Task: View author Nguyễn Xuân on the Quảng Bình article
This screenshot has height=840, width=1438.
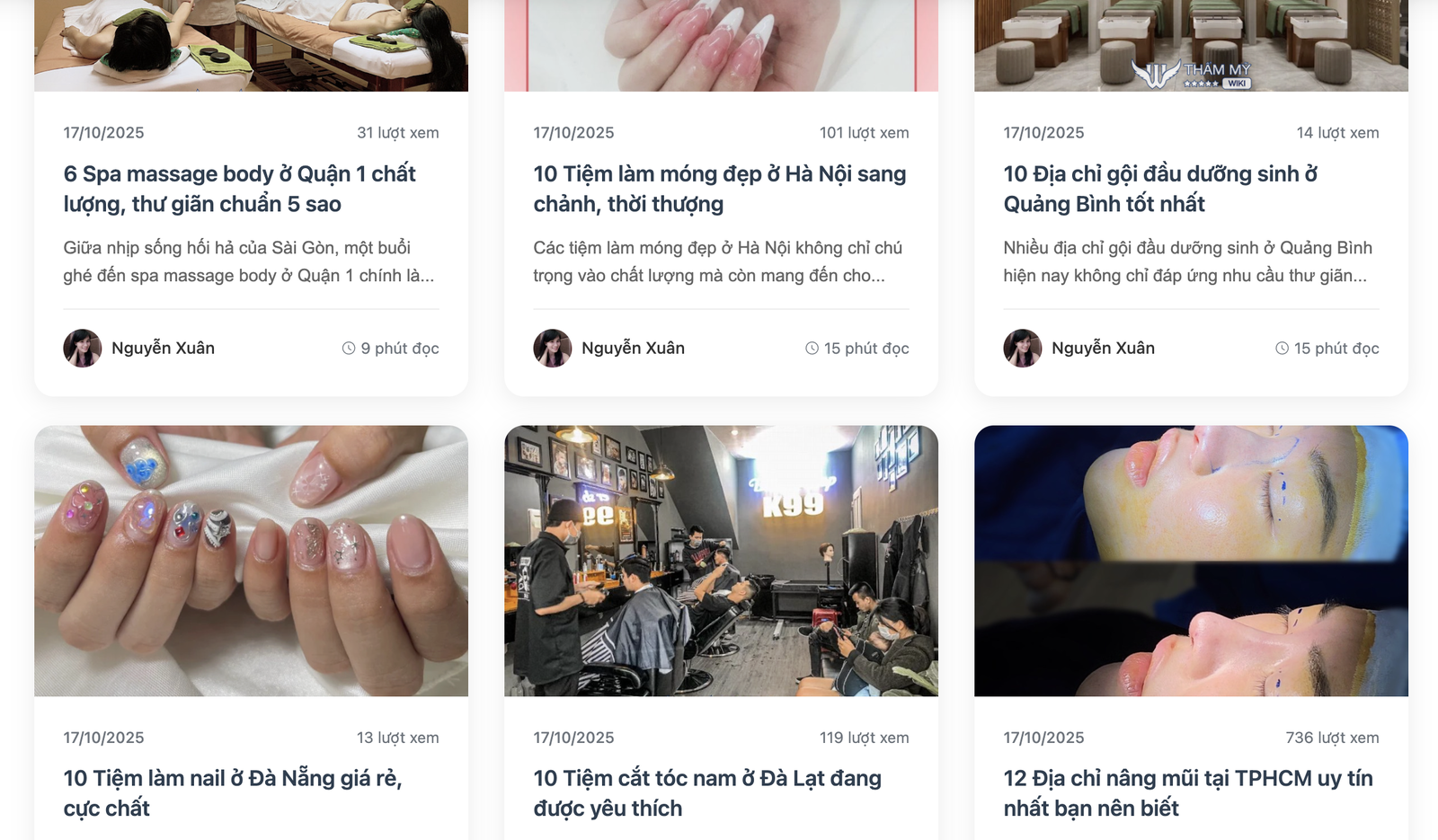Action: coord(1102,349)
